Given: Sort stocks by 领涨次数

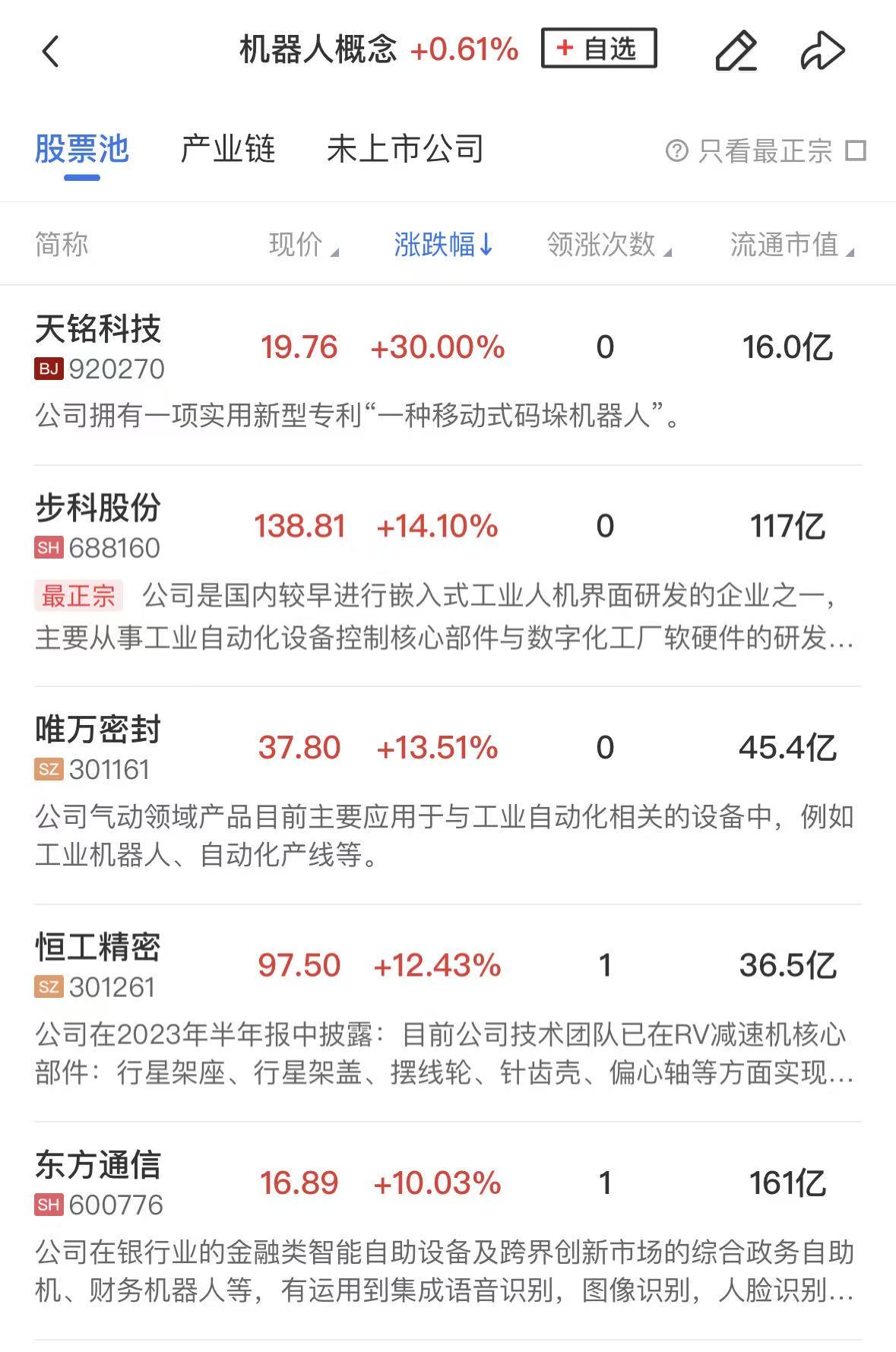Looking at the screenshot, I should point(608,245).
